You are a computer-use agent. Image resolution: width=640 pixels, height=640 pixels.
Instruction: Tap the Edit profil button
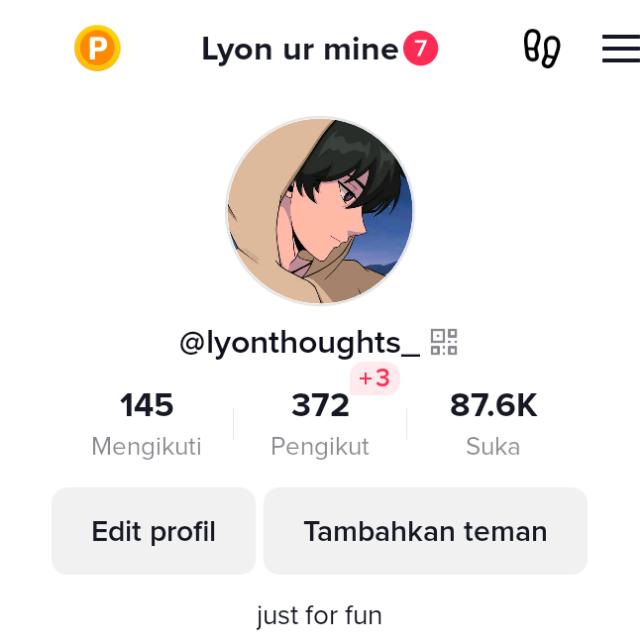pos(154,531)
